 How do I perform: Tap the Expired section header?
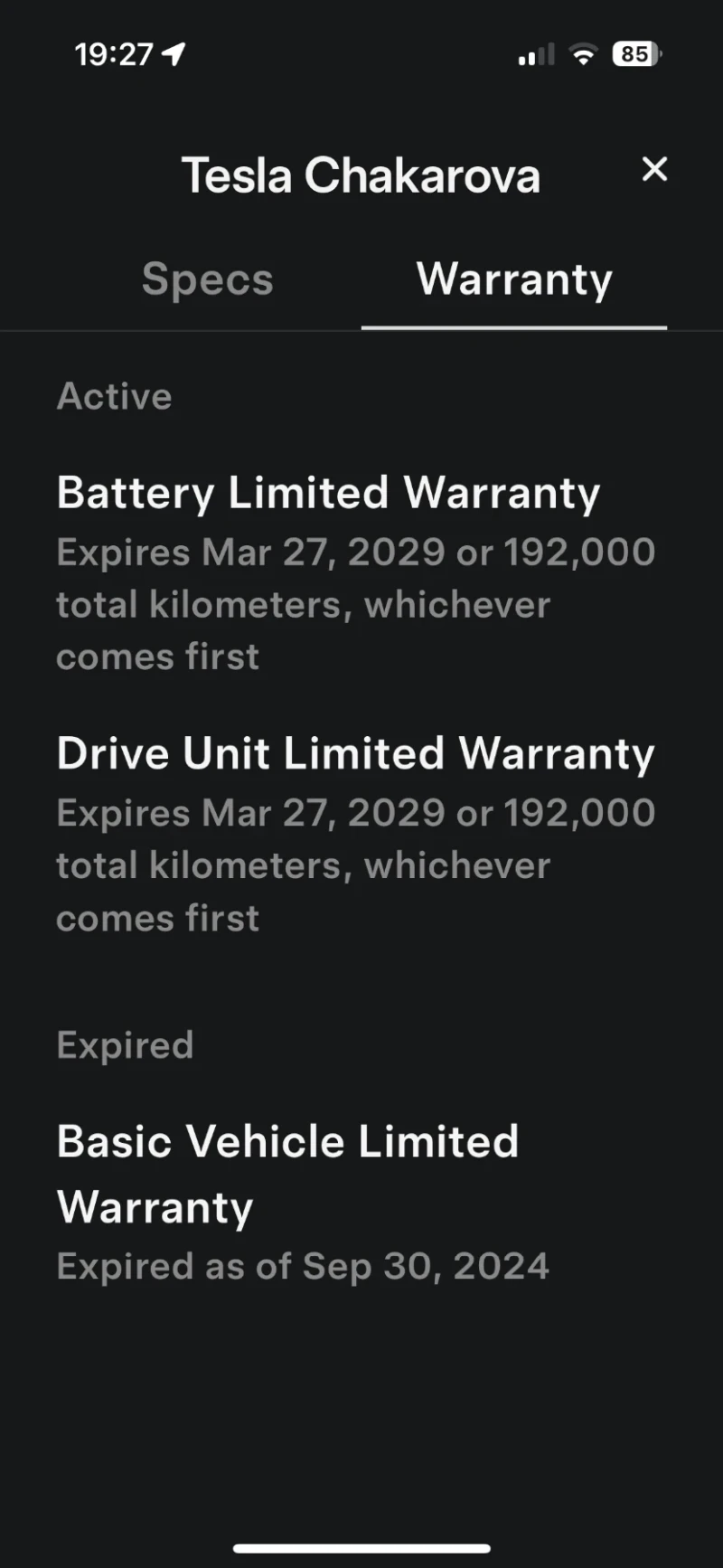(x=125, y=1044)
